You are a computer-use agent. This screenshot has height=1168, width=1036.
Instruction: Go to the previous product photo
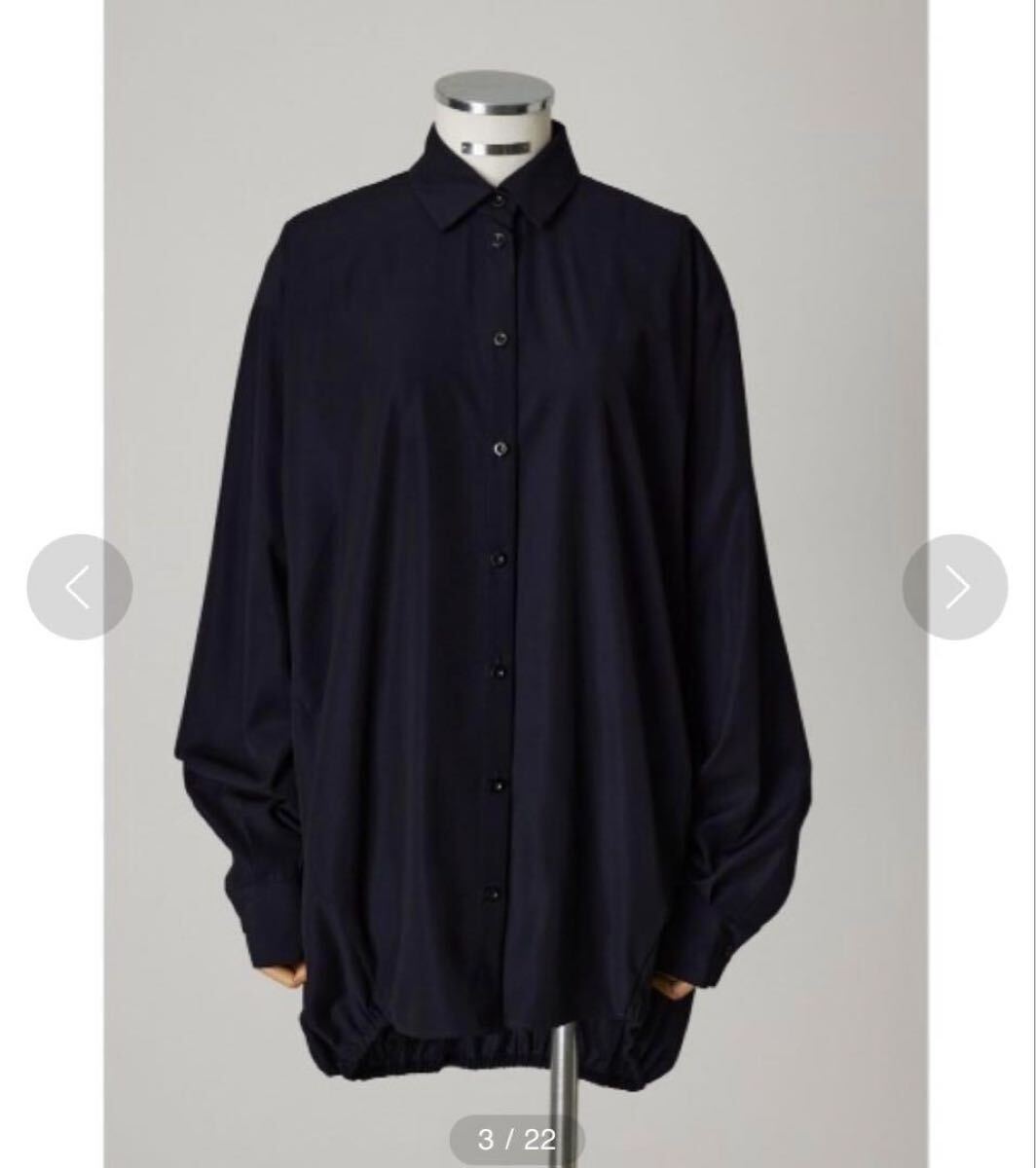point(79,587)
